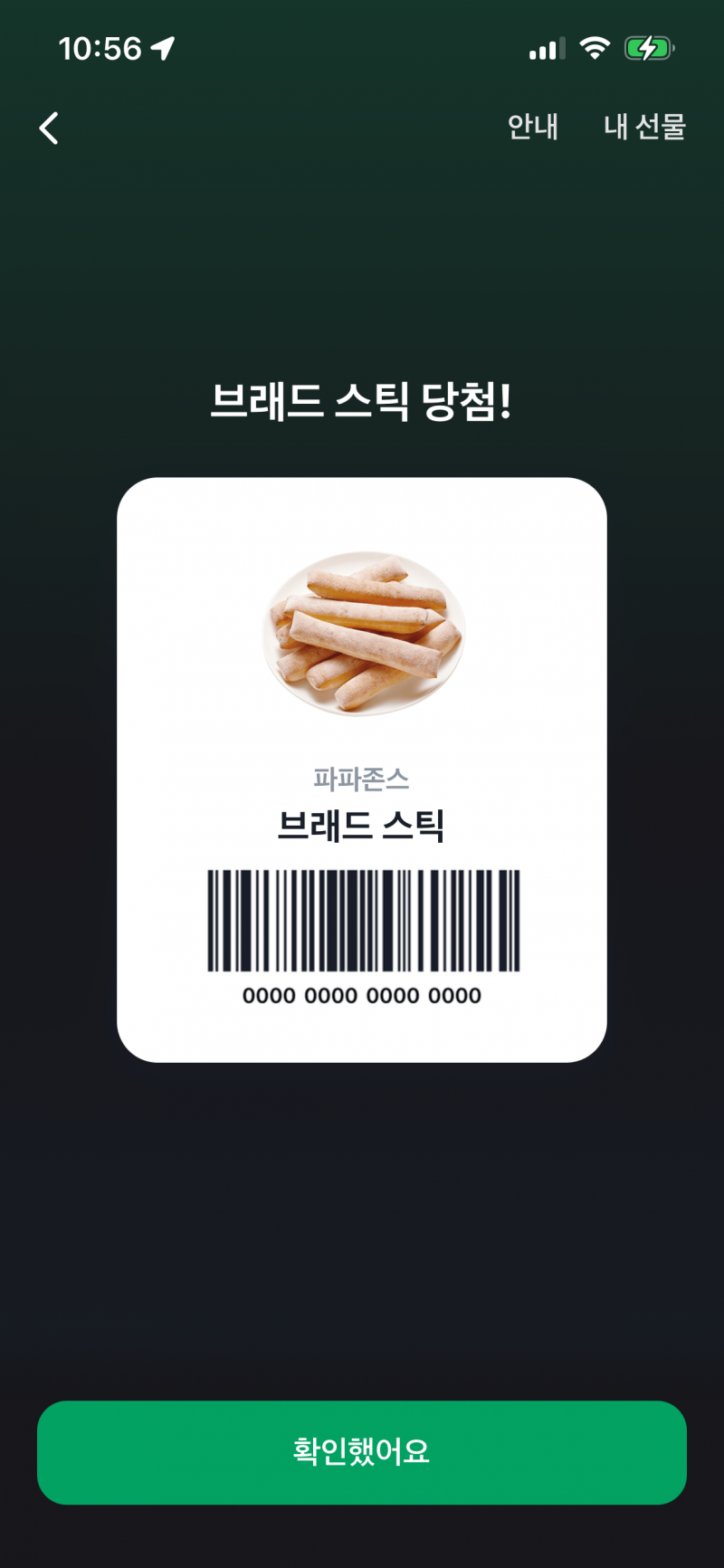Open the 안내 guide page
The width and height of the screenshot is (724, 1568).
[x=533, y=128]
